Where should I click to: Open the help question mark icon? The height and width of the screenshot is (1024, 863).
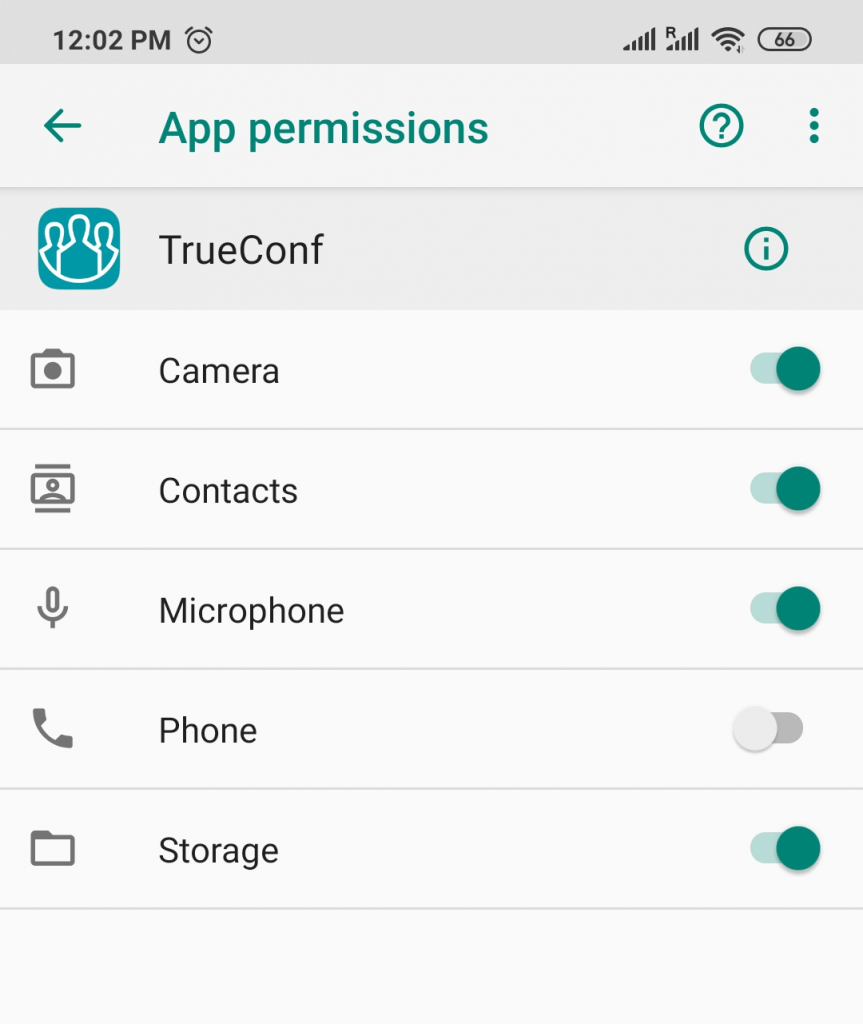tap(720, 127)
